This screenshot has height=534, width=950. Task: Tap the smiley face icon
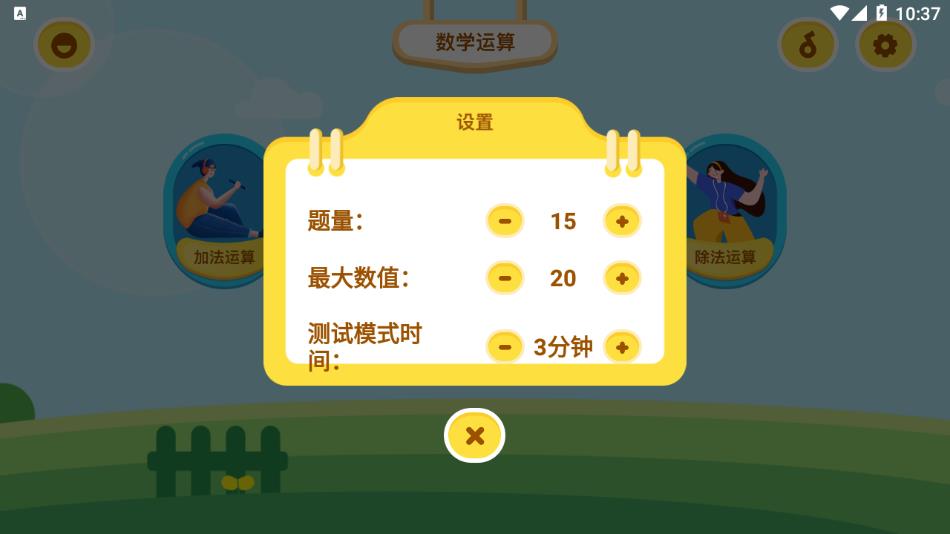pyautogui.click(x=64, y=45)
